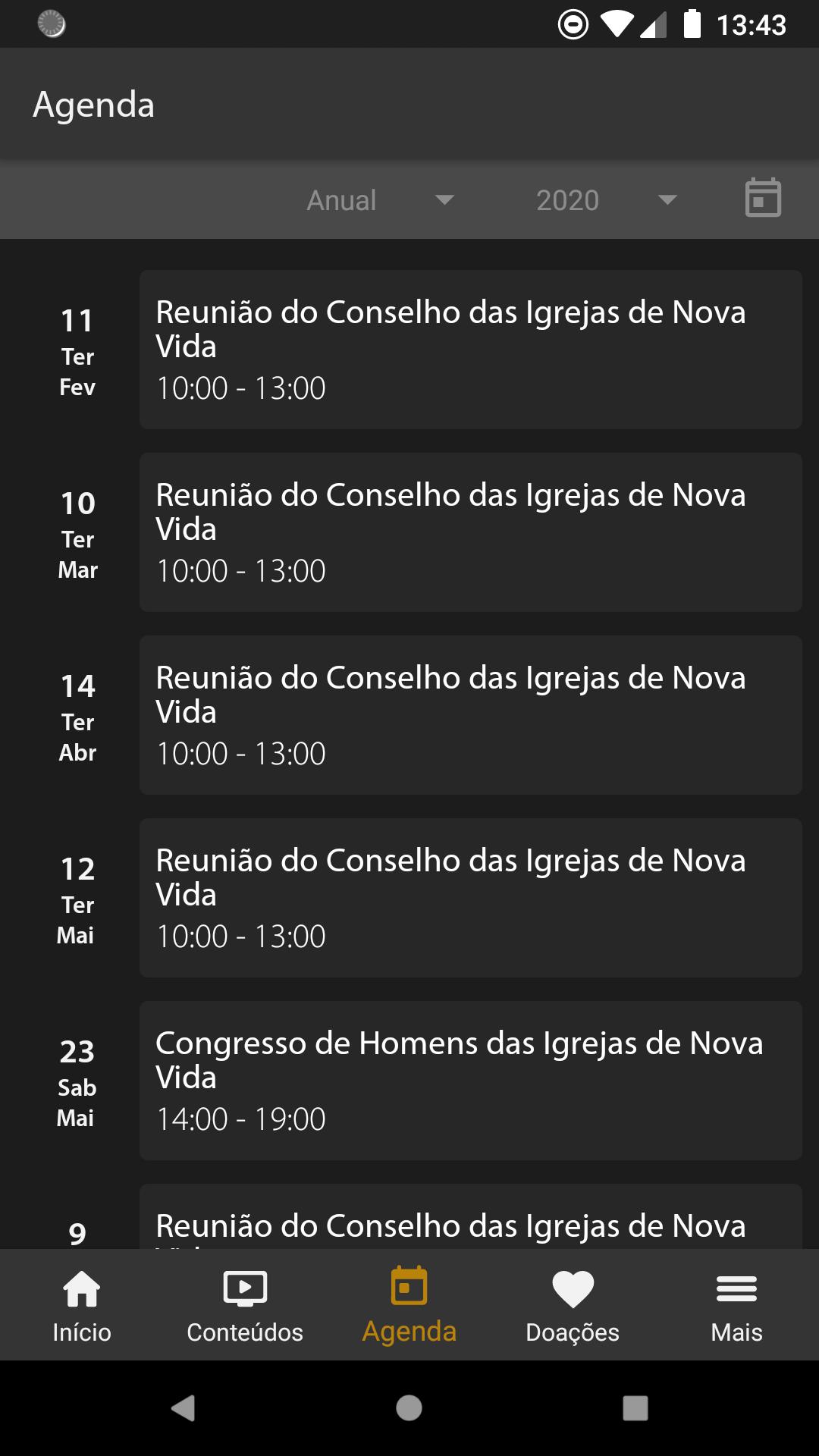
Task: Tap the calendar icon in the filter bar
Action: tap(763, 198)
